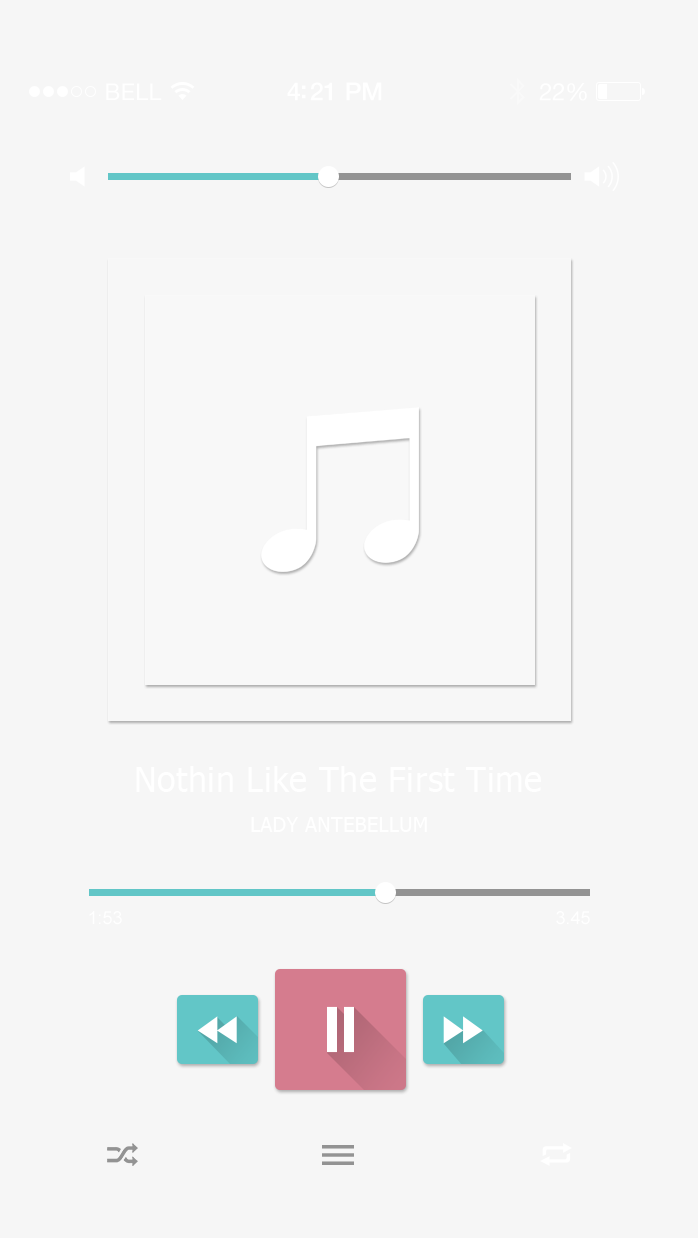The width and height of the screenshot is (698, 1238).
Task: Open the album artwork
Action: click(x=340, y=490)
